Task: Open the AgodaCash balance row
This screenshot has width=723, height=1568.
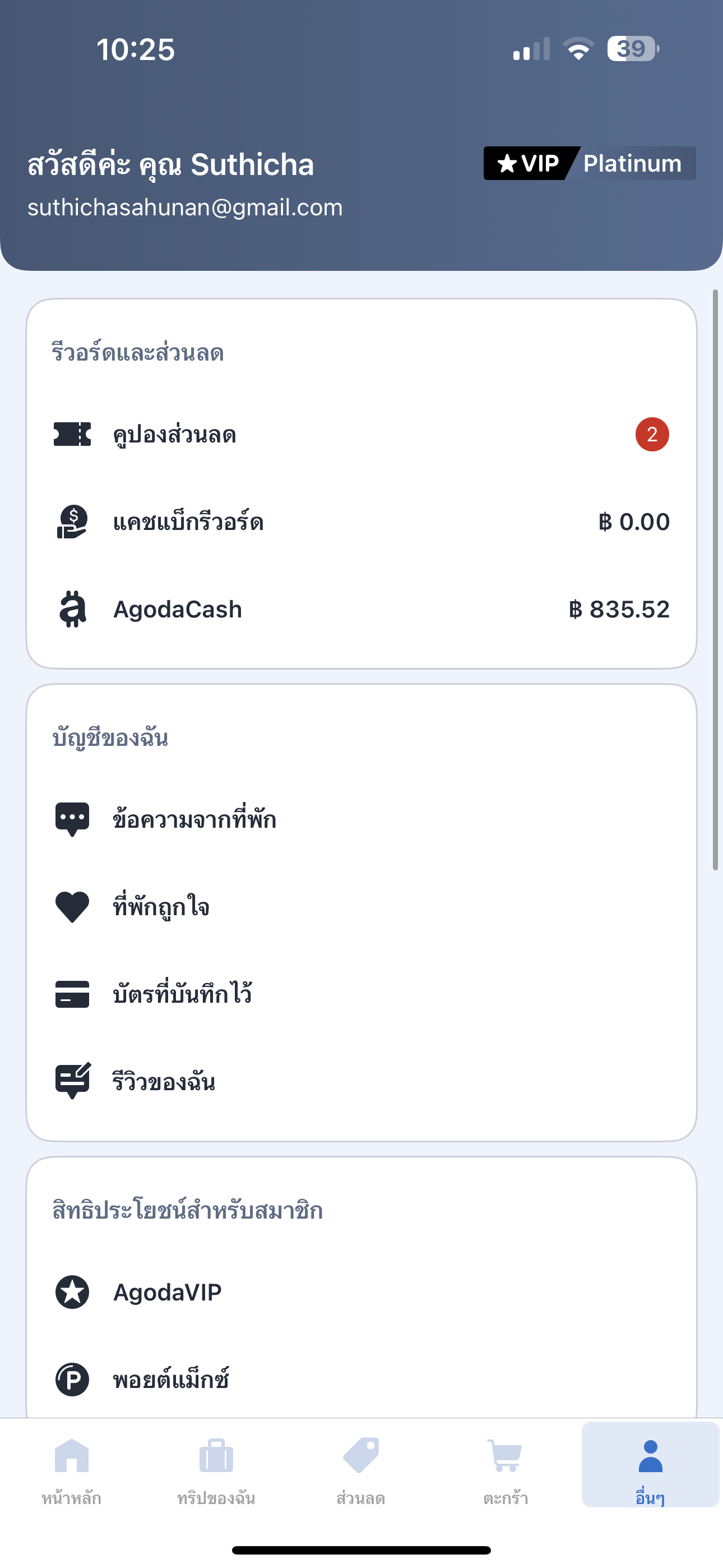Action: 361,609
